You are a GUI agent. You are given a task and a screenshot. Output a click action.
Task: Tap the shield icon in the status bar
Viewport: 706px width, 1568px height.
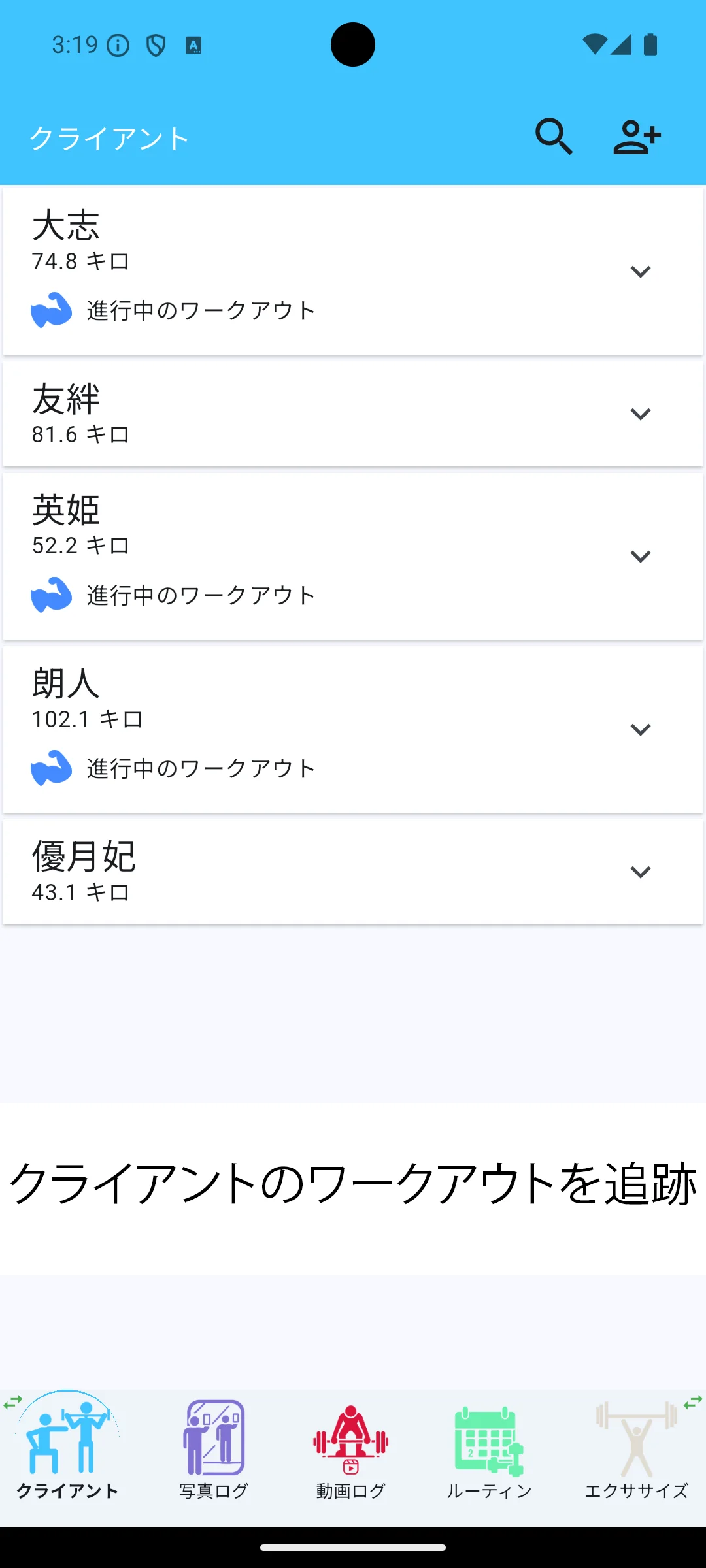coord(155,44)
